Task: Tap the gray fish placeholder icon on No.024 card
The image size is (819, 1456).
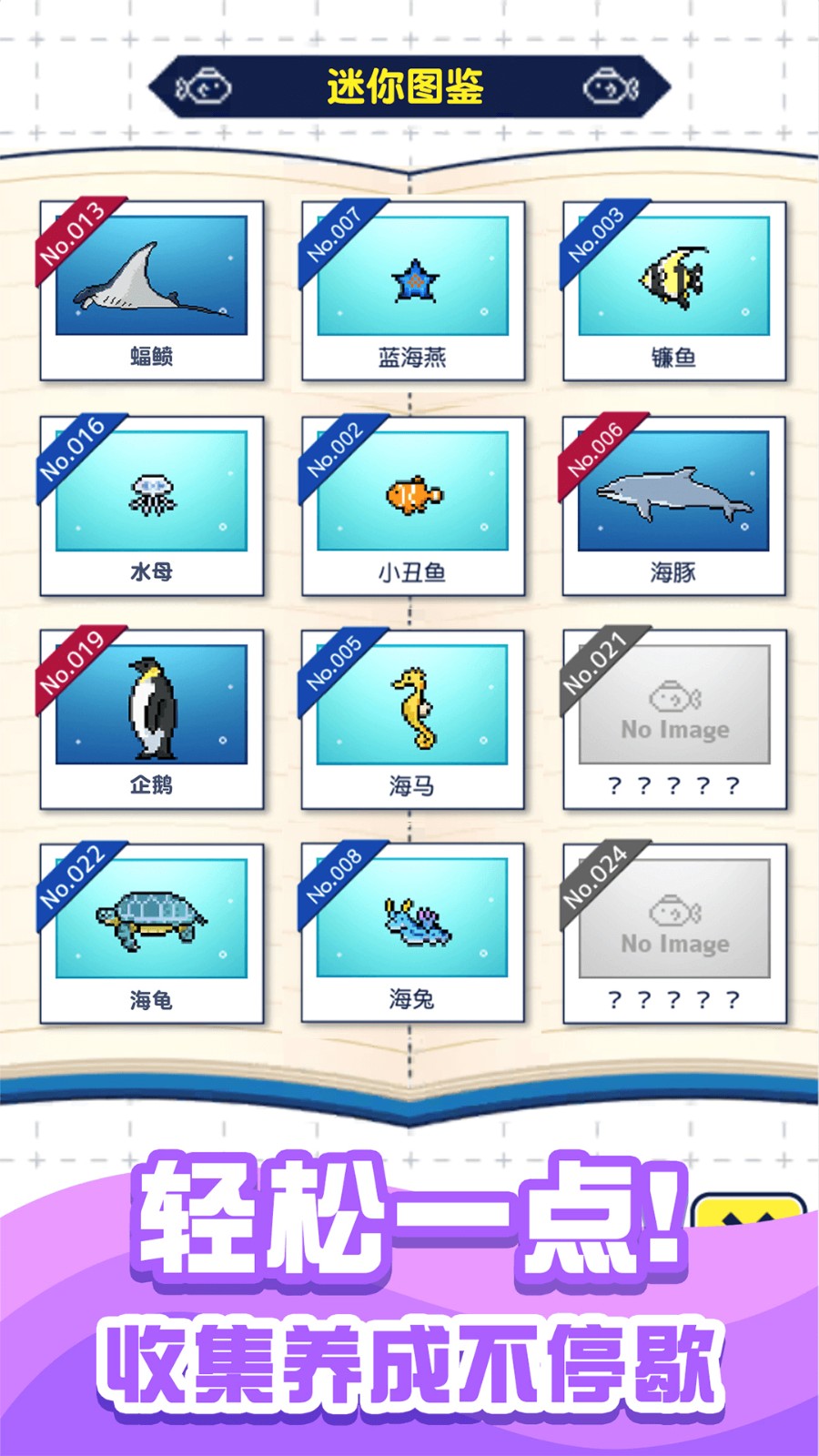Action: [x=675, y=908]
